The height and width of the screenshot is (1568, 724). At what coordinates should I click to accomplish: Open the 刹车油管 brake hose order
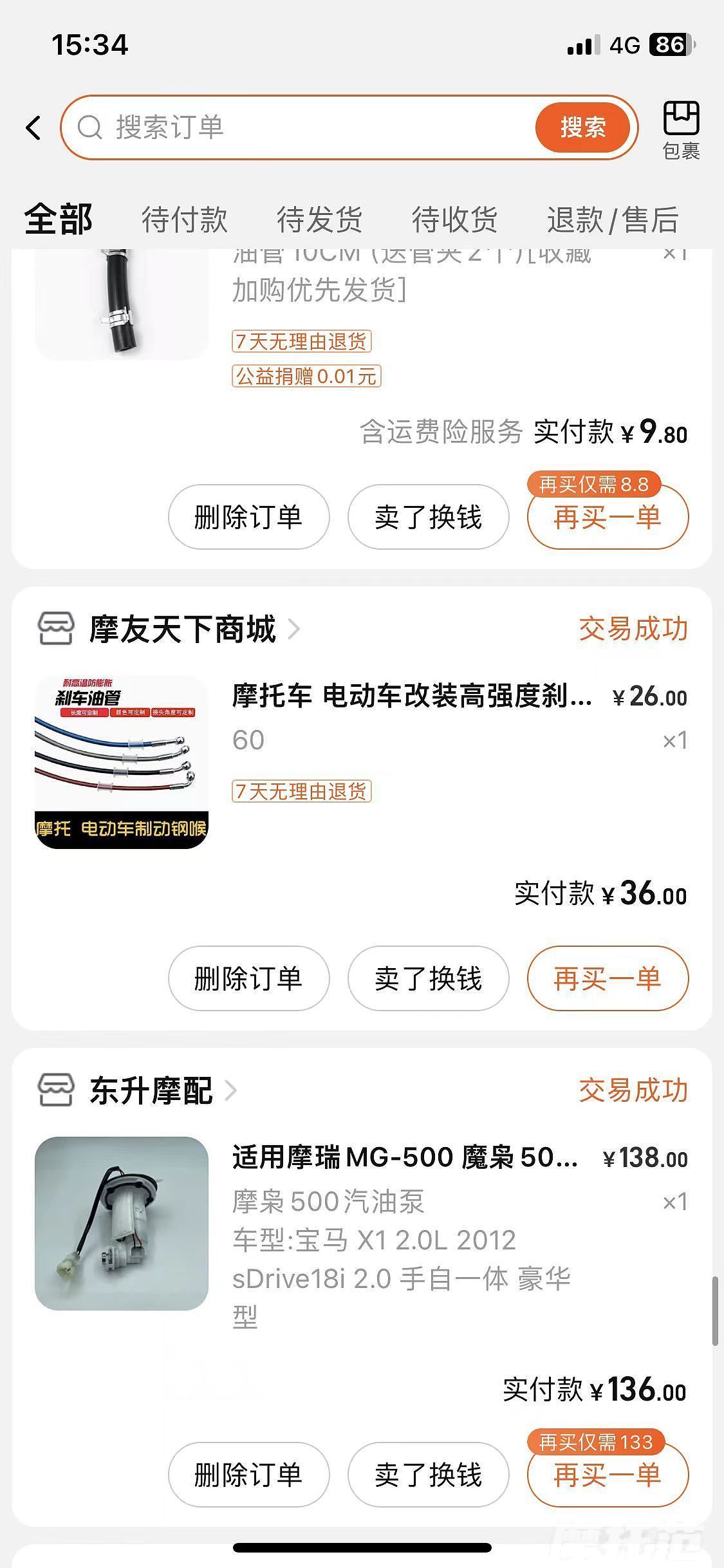point(412,696)
